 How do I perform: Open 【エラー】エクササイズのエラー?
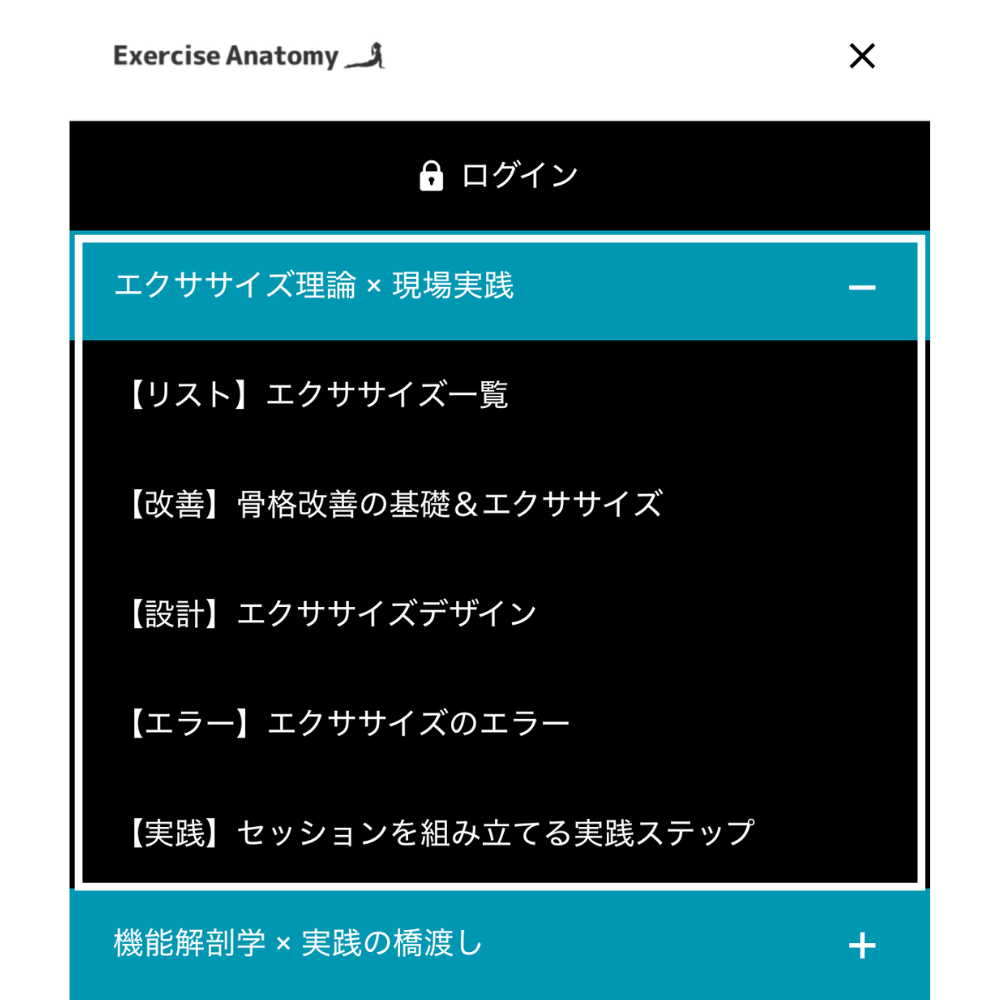(347, 722)
